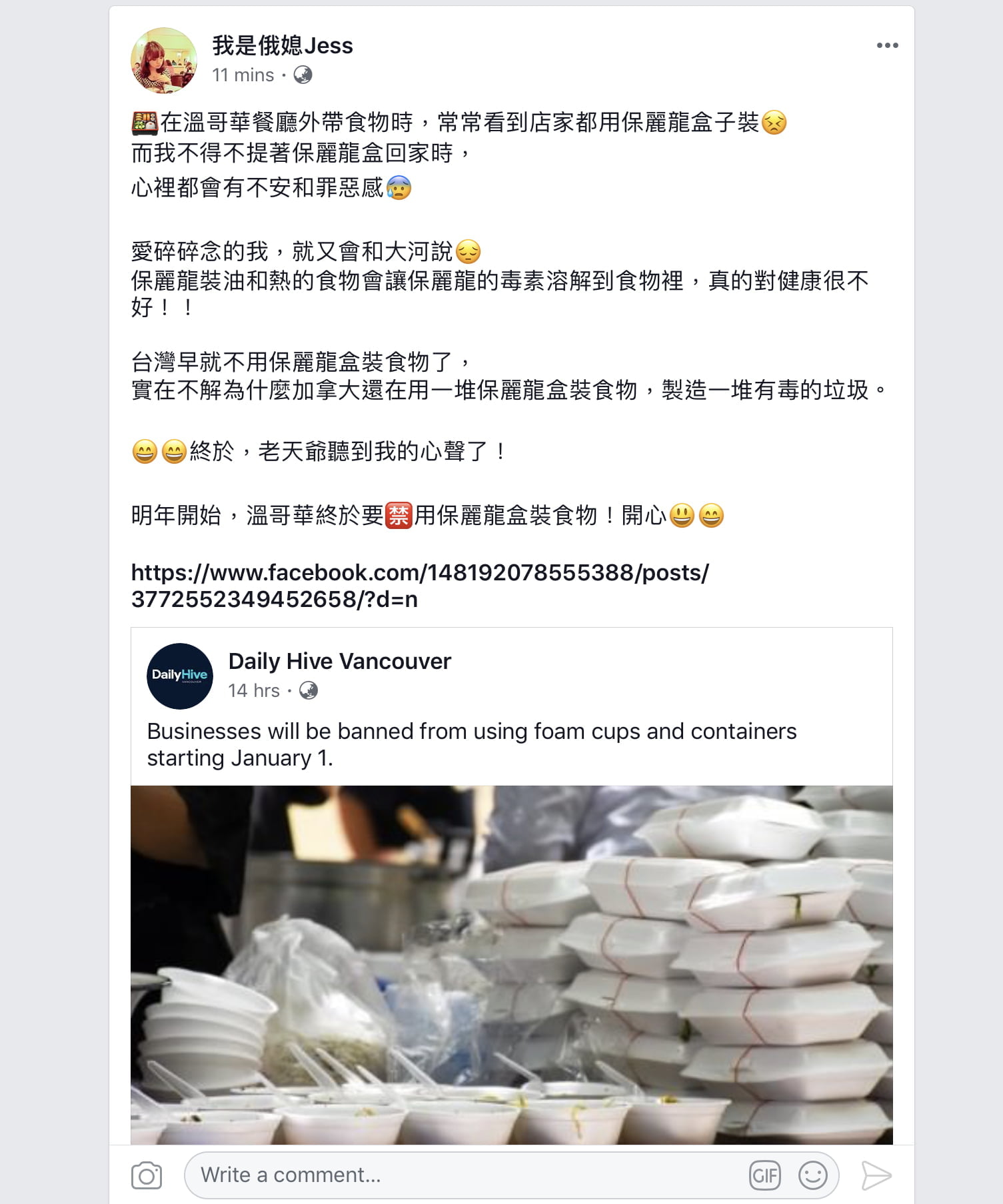Image resolution: width=1003 pixels, height=1204 pixels.
Task: Focus the Write a comment field
Action: coord(460,1175)
